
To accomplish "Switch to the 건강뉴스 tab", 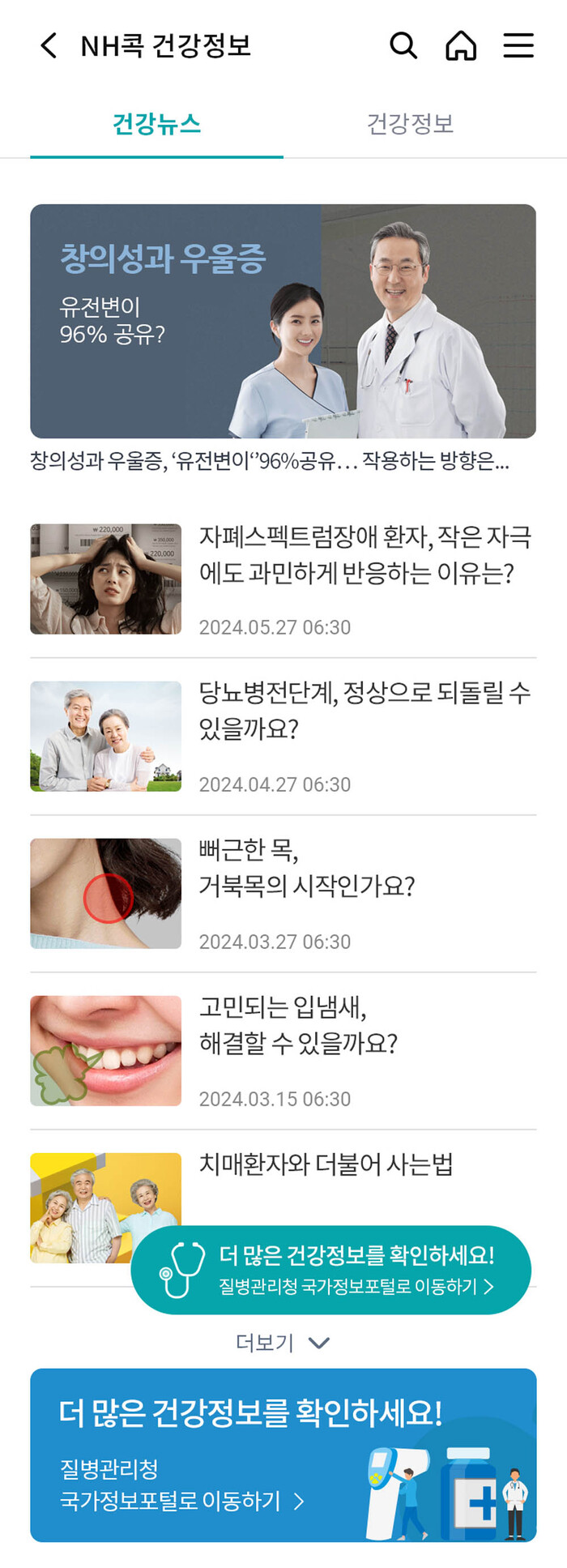I will (x=156, y=124).
